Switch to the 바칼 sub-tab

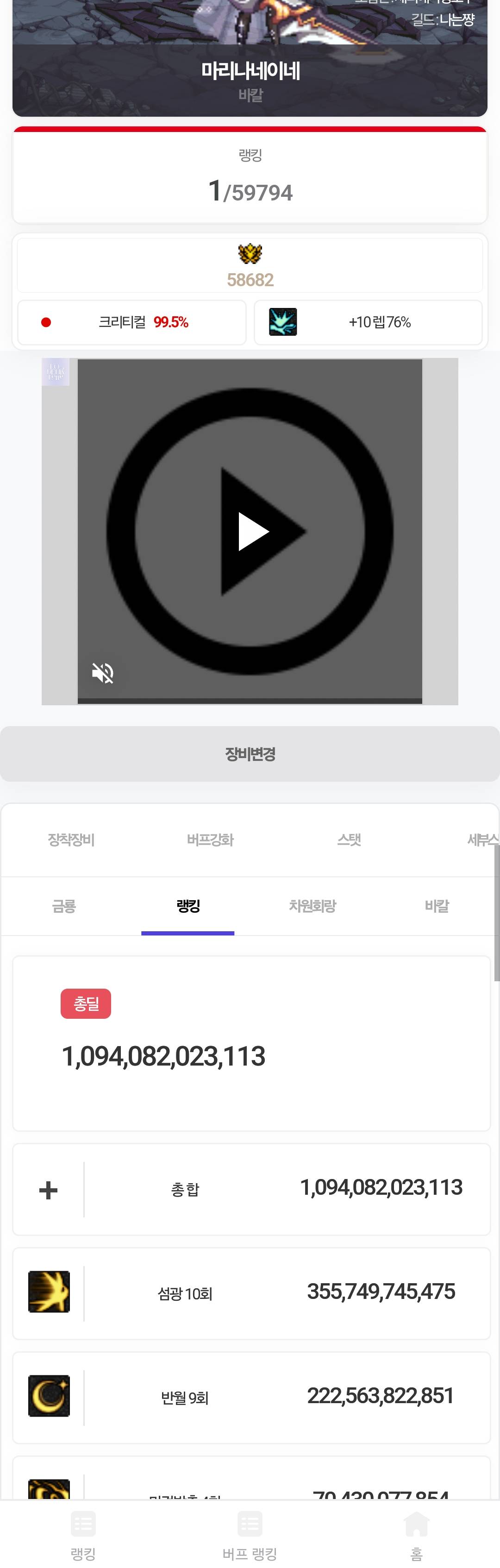[437, 906]
